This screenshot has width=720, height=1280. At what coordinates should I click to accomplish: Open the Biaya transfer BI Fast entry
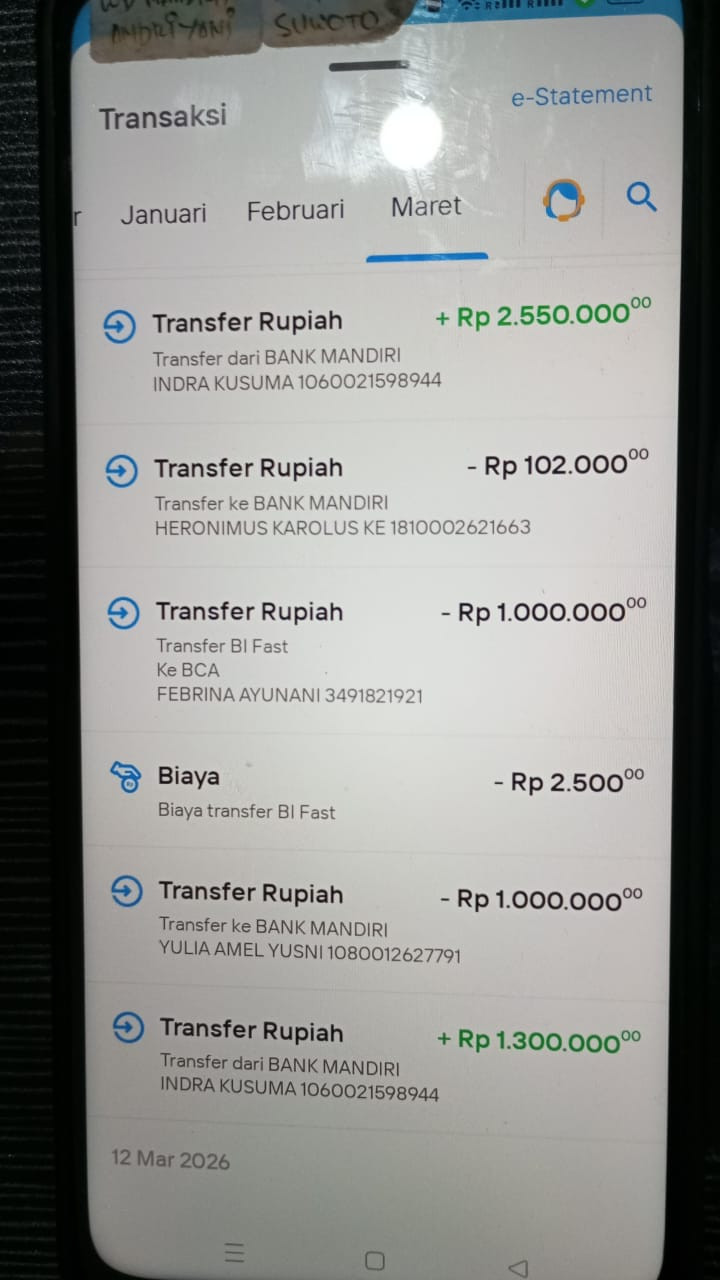point(377,793)
